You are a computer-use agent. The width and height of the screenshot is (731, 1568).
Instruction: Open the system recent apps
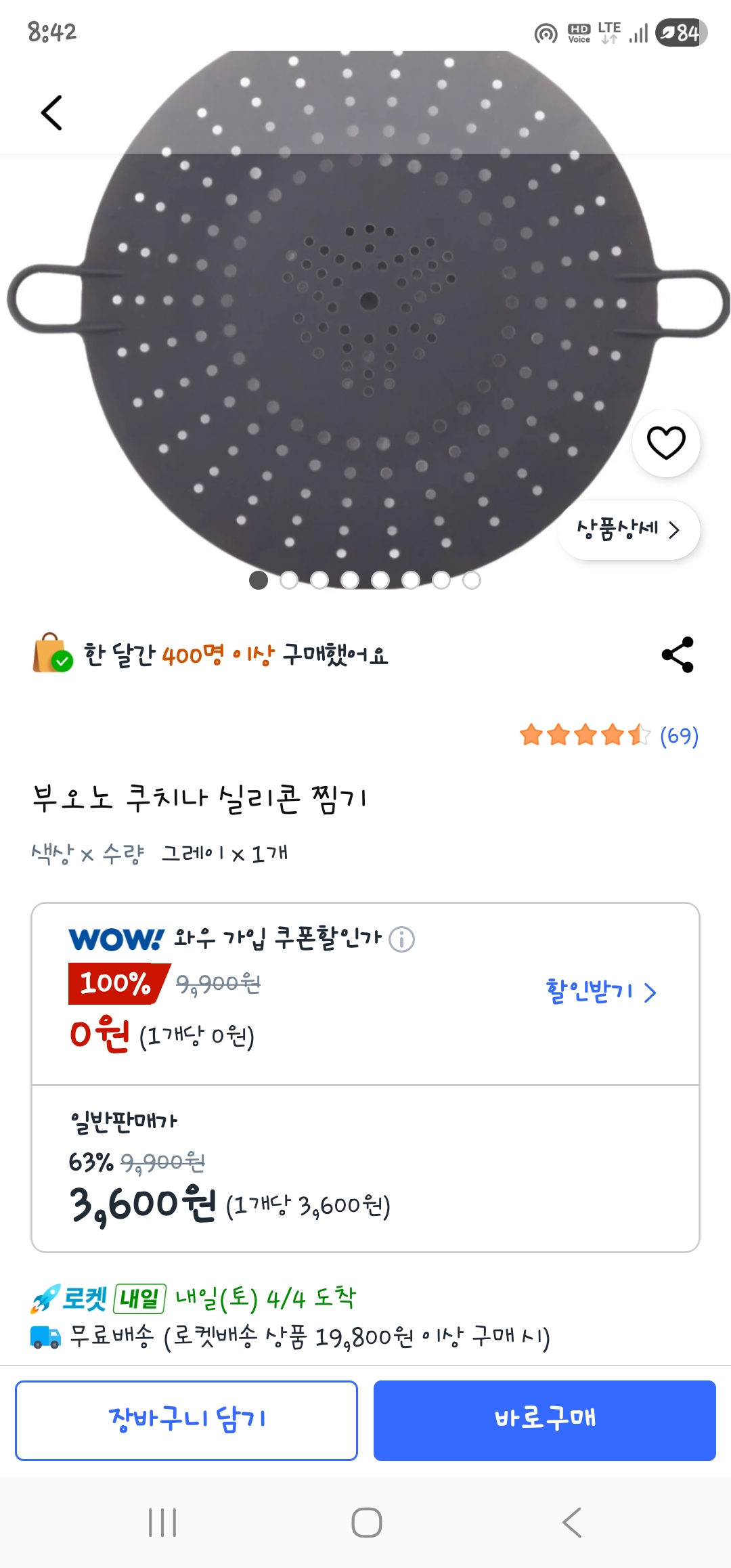(162, 1523)
